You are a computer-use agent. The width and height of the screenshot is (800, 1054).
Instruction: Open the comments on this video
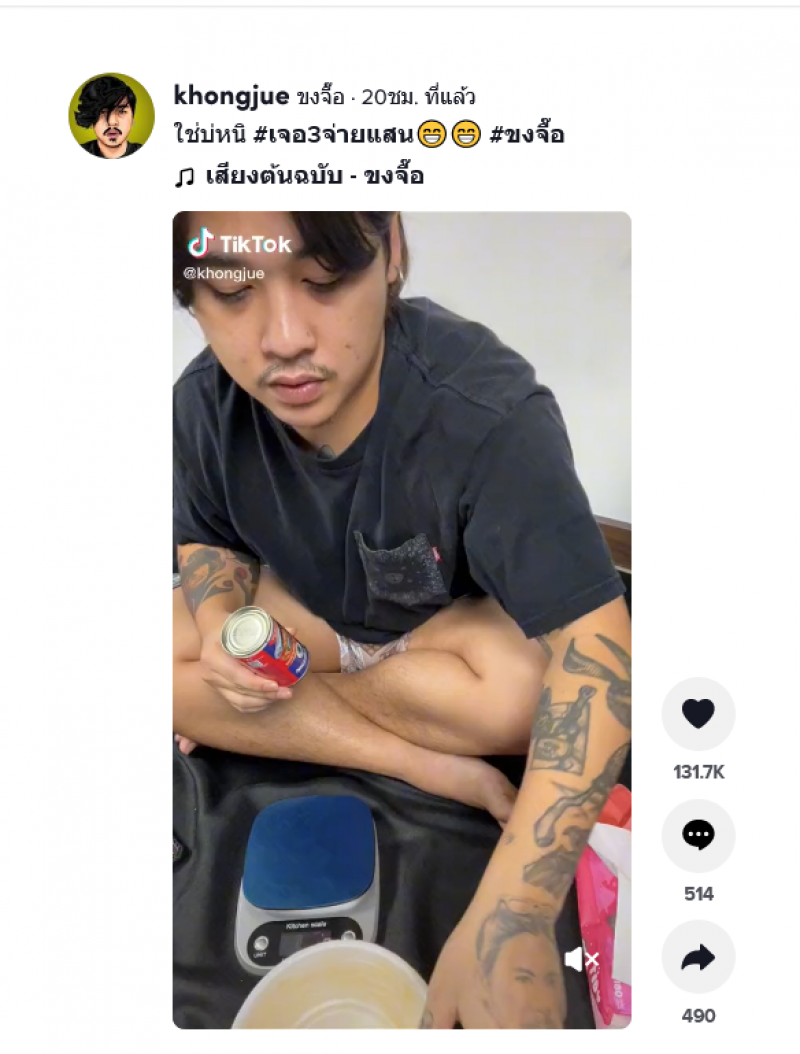point(698,836)
